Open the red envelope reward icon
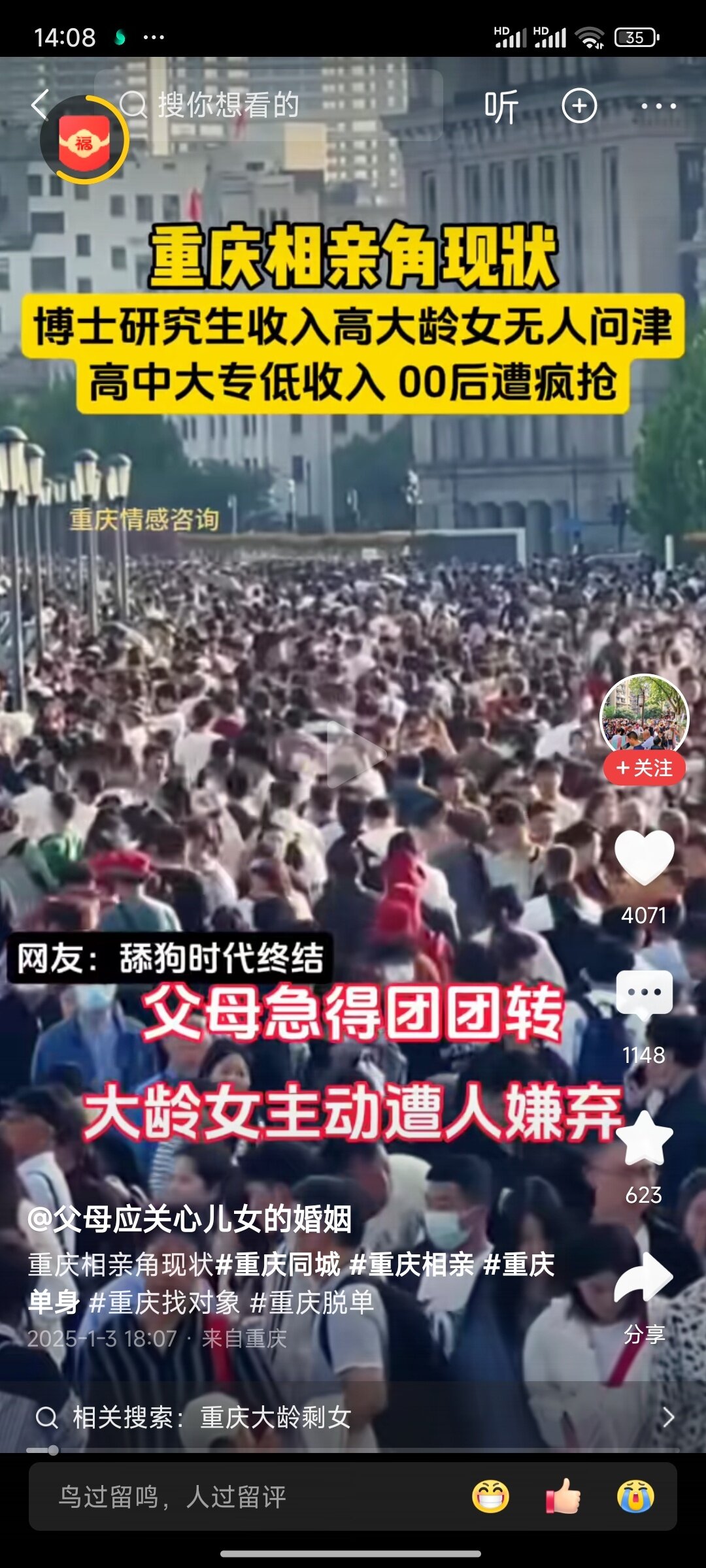 84,140
